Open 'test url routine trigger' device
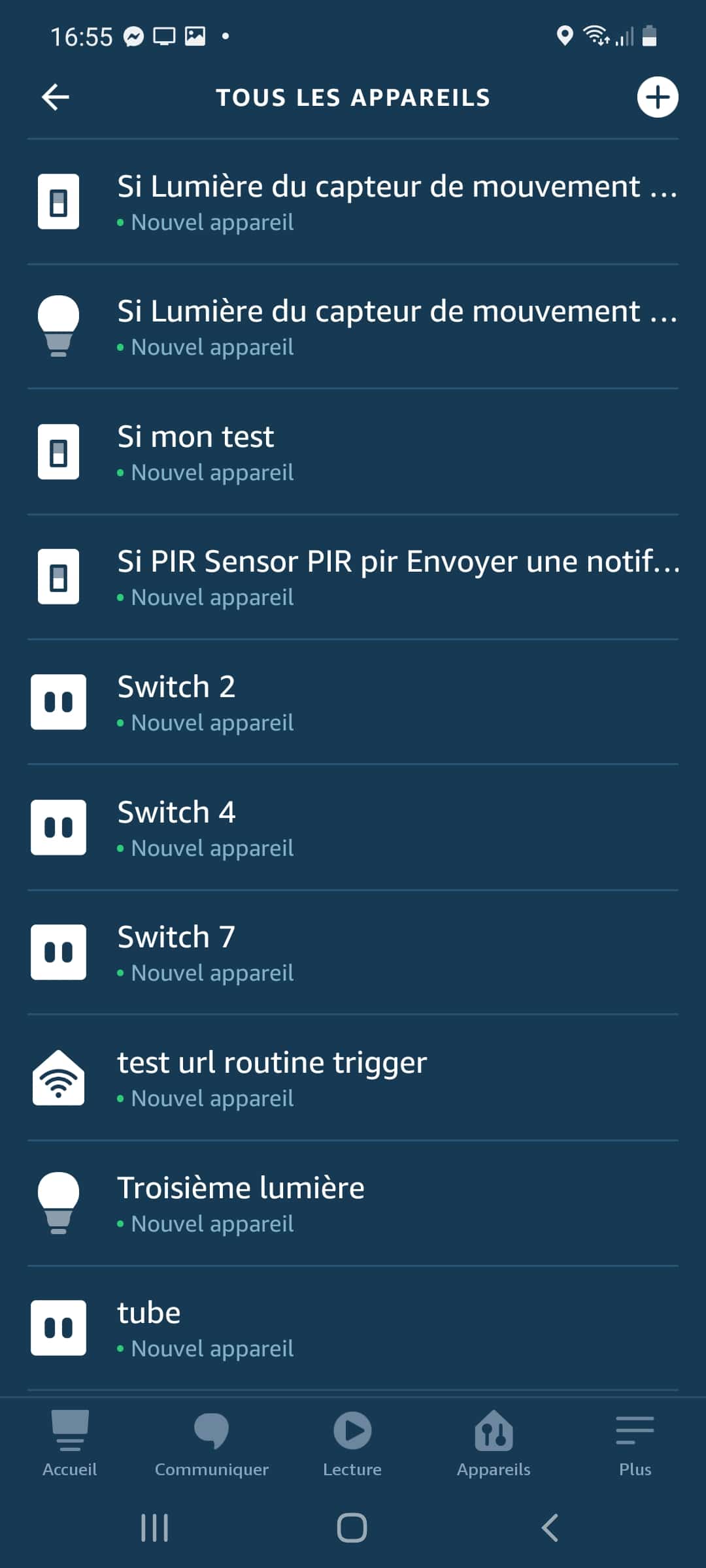The image size is (706, 1568). tap(353, 1078)
